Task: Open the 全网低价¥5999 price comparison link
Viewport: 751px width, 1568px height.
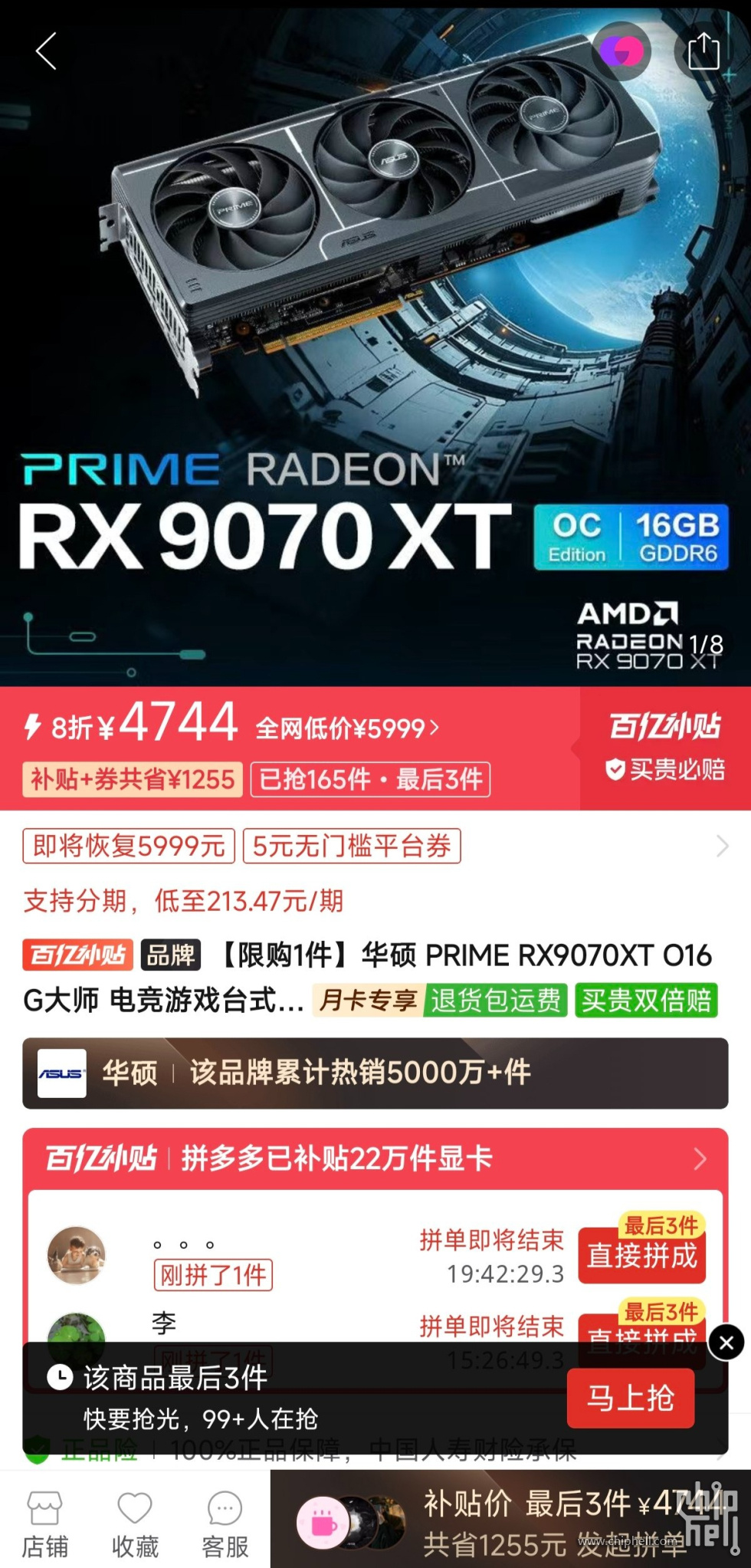Action: point(347,728)
